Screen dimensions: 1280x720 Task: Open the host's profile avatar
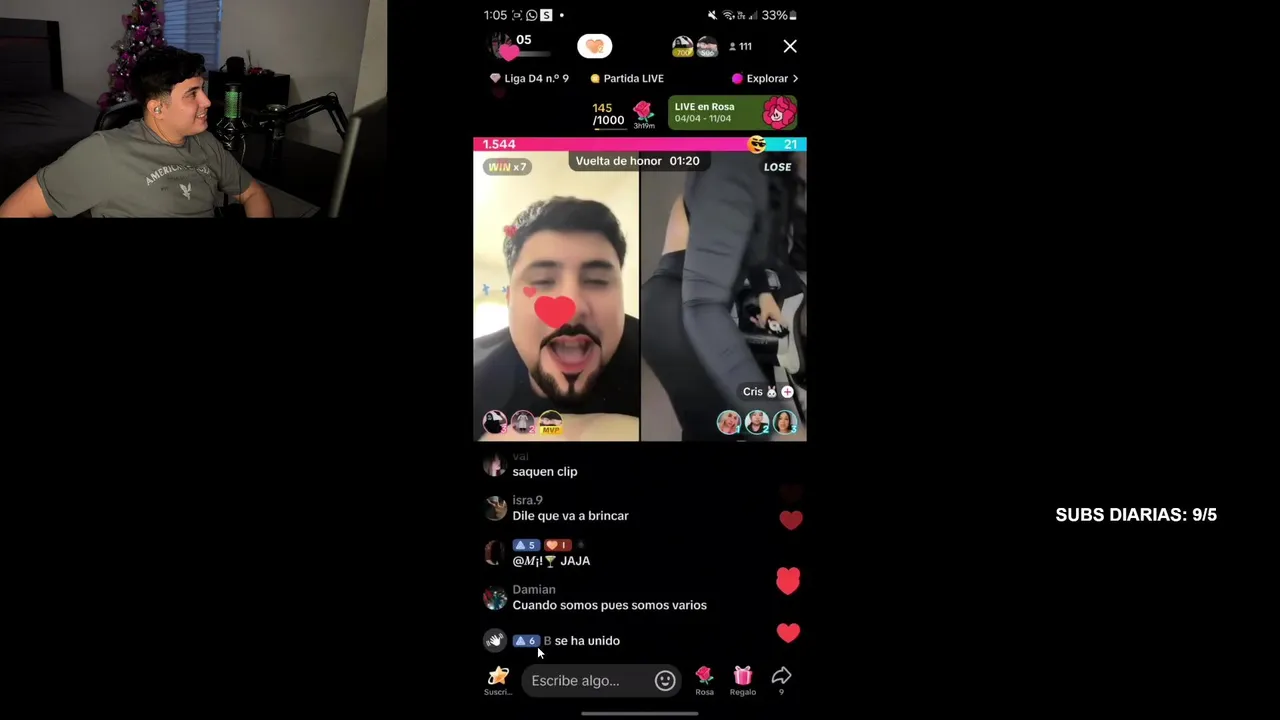500,45
